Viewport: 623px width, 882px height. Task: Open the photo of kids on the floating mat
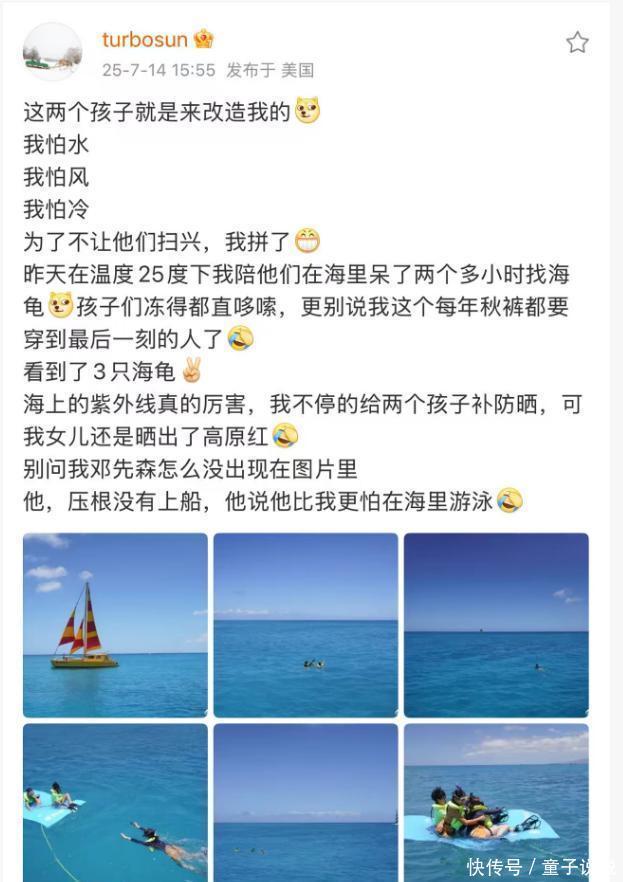pos(495,802)
